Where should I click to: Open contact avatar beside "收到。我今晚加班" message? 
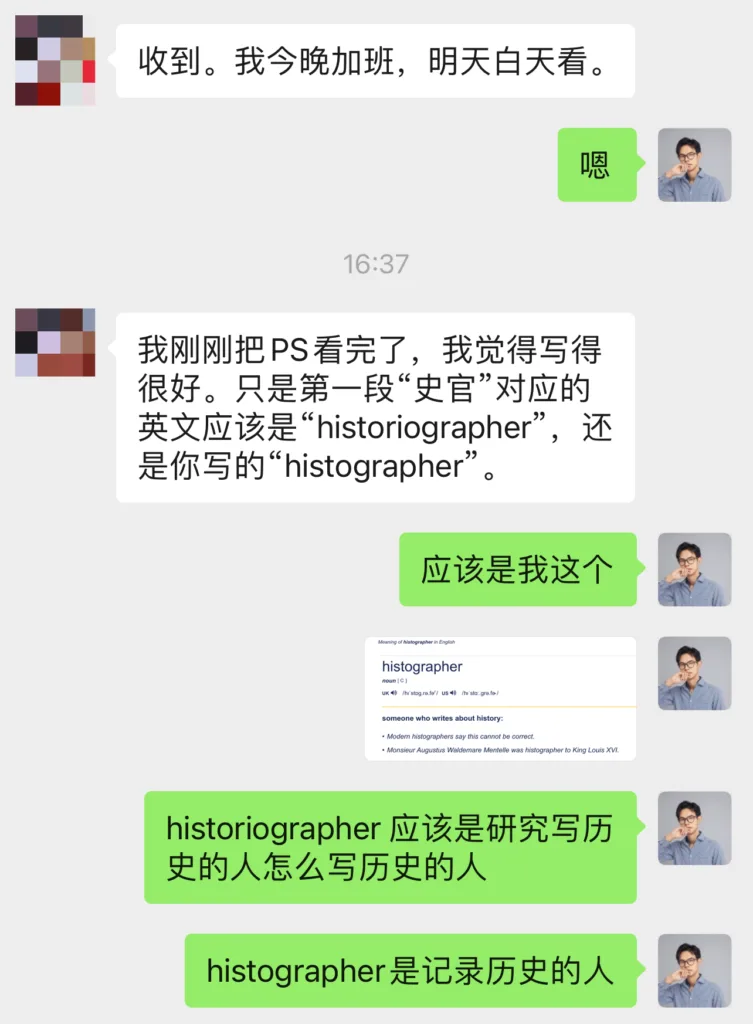55,61
